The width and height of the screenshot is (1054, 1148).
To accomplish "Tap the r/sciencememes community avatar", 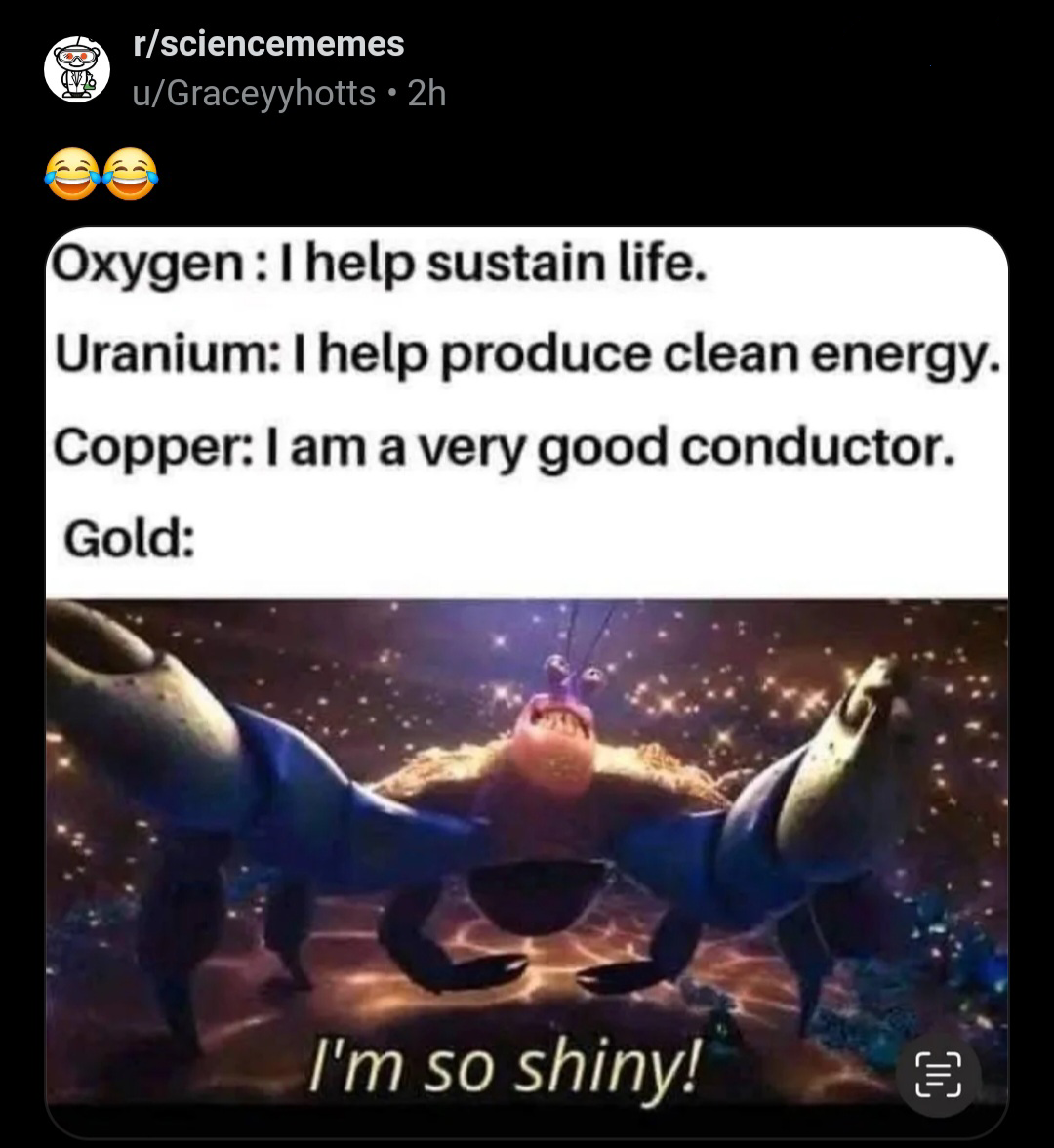I will pyautogui.click(x=77, y=68).
